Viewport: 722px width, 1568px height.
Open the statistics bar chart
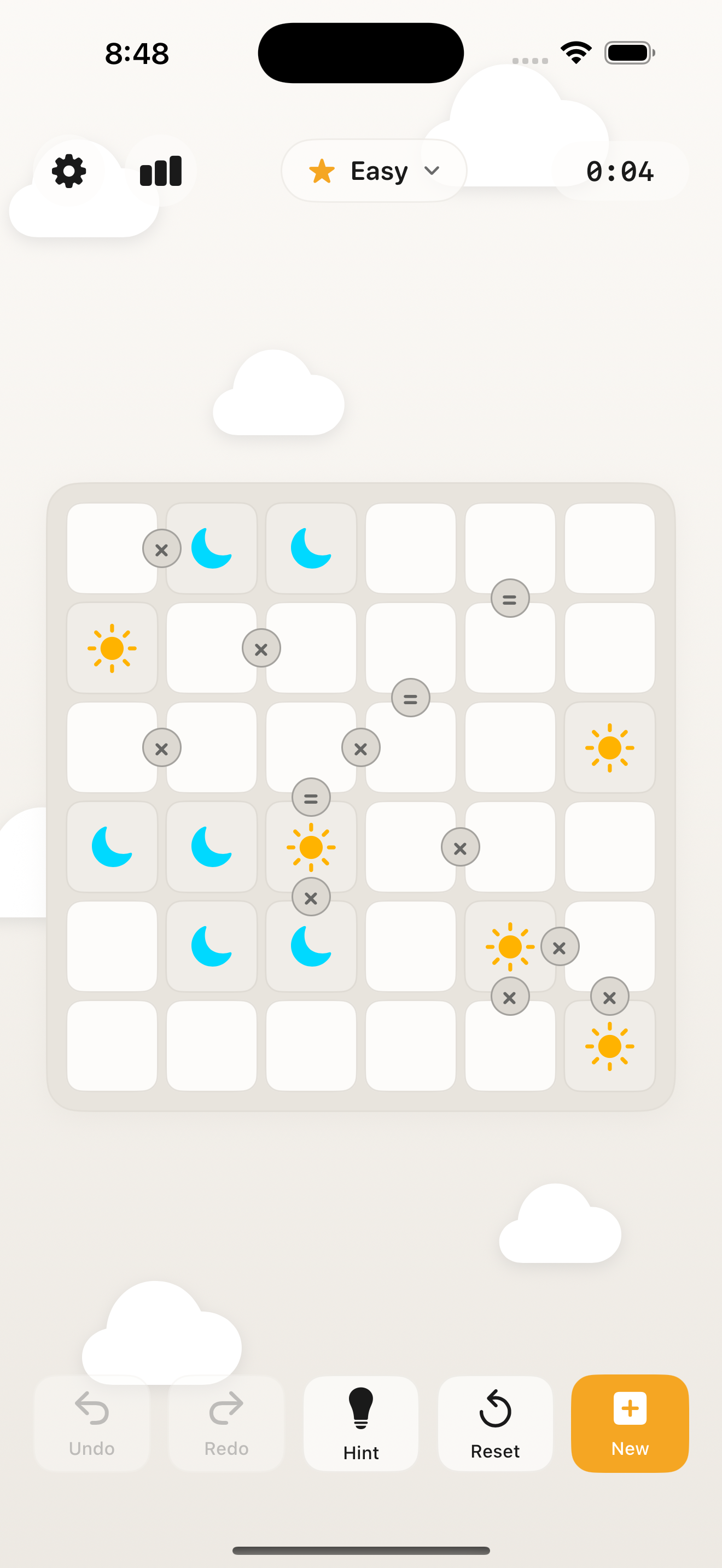pos(161,171)
